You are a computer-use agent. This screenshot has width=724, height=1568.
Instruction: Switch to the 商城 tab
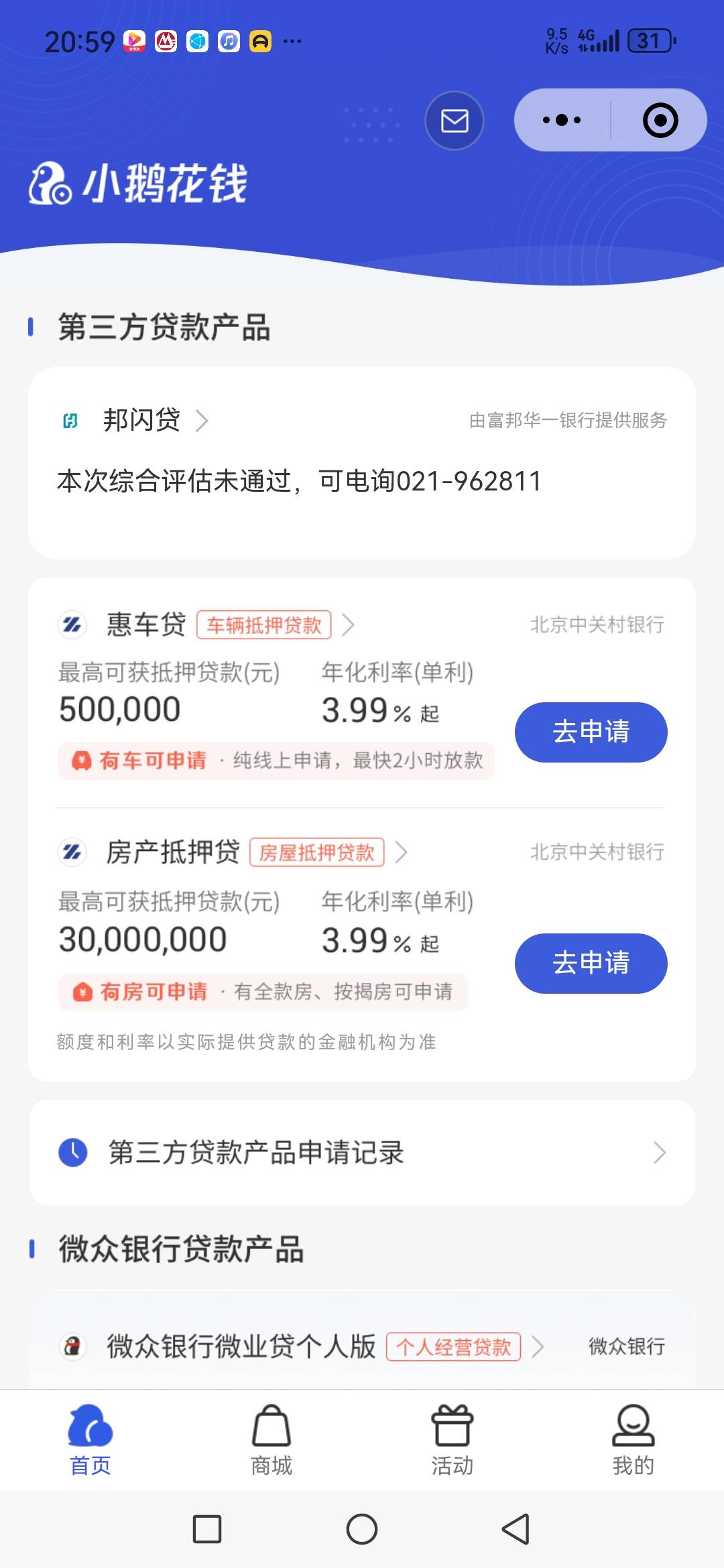click(x=271, y=1440)
